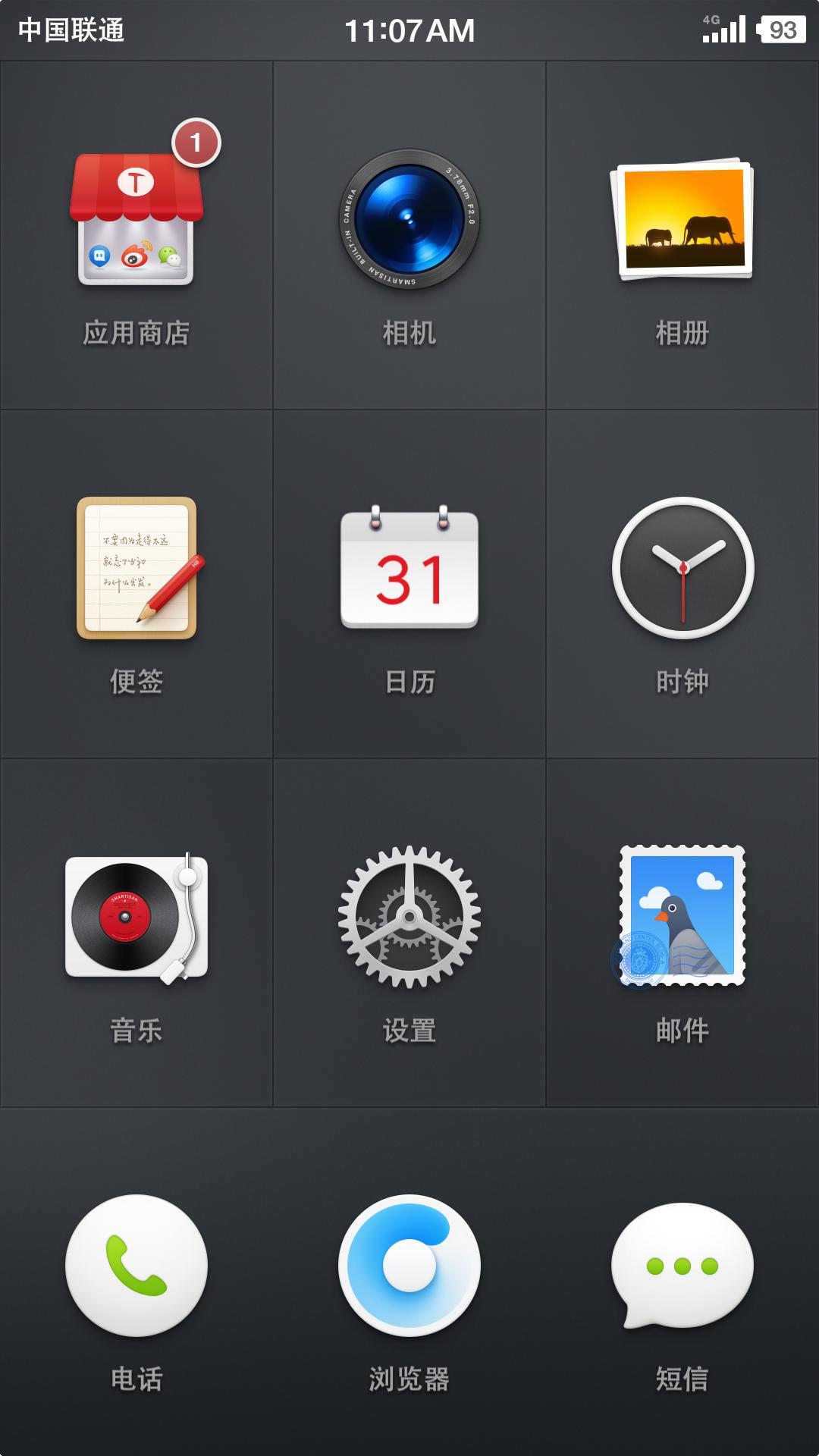Launch the 相机 camera app
This screenshot has width=819, height=1456.
(x=409, y=220)
